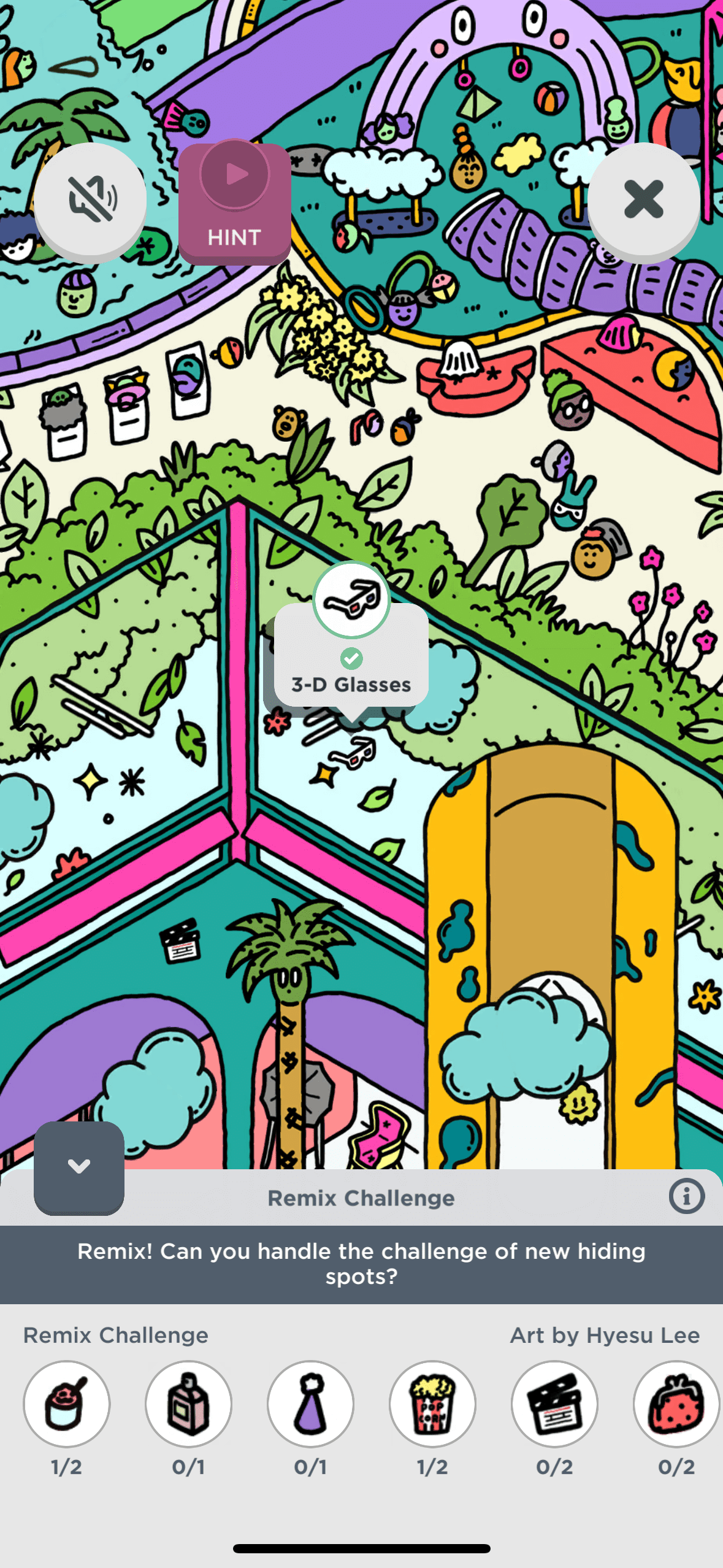723x1568 pixels.
Task: Select the popcorn target item
Action: point(432,1404)
